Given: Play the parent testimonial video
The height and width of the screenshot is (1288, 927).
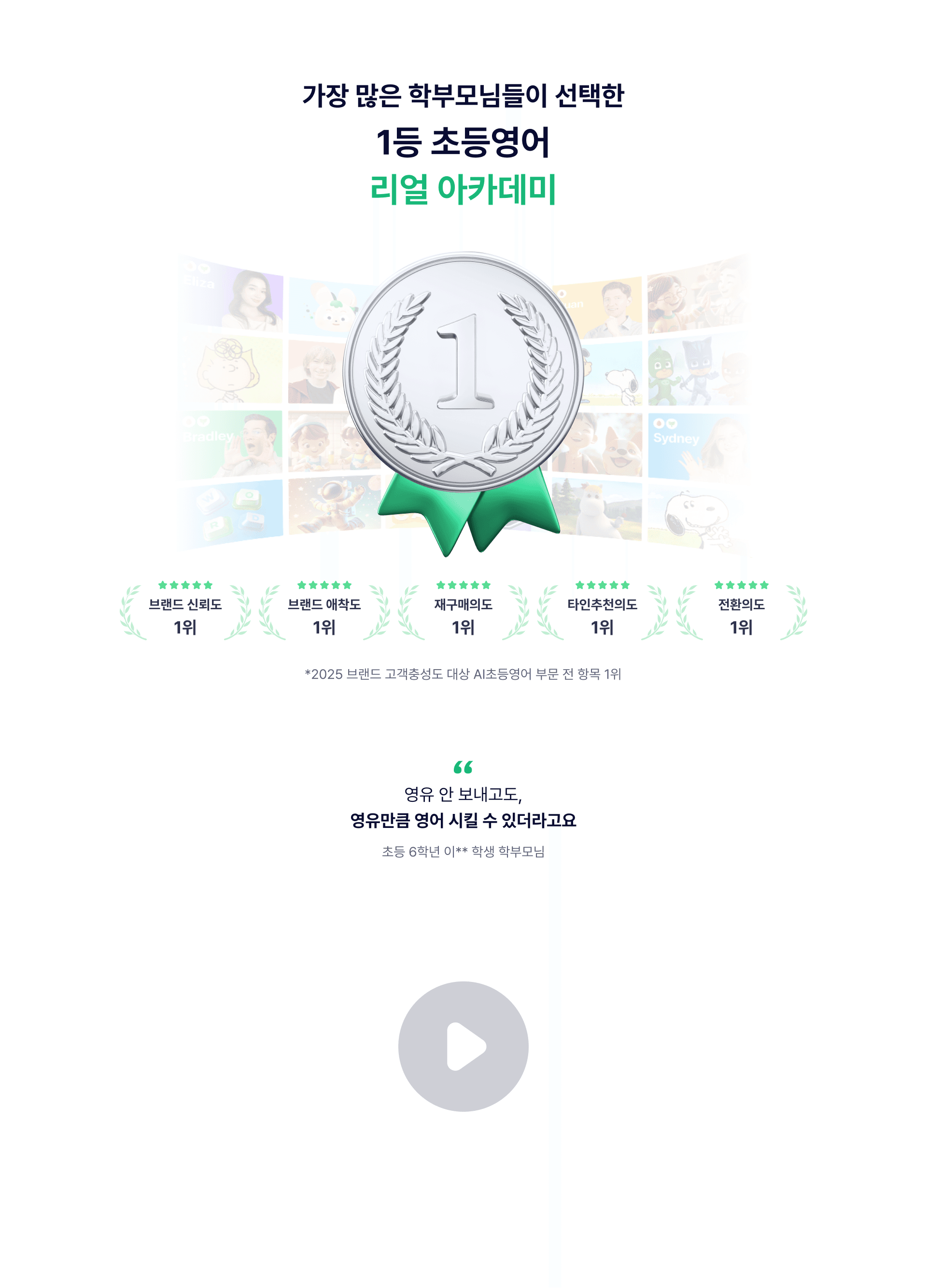Looking at the screenshot, I should coord(463,1046).
